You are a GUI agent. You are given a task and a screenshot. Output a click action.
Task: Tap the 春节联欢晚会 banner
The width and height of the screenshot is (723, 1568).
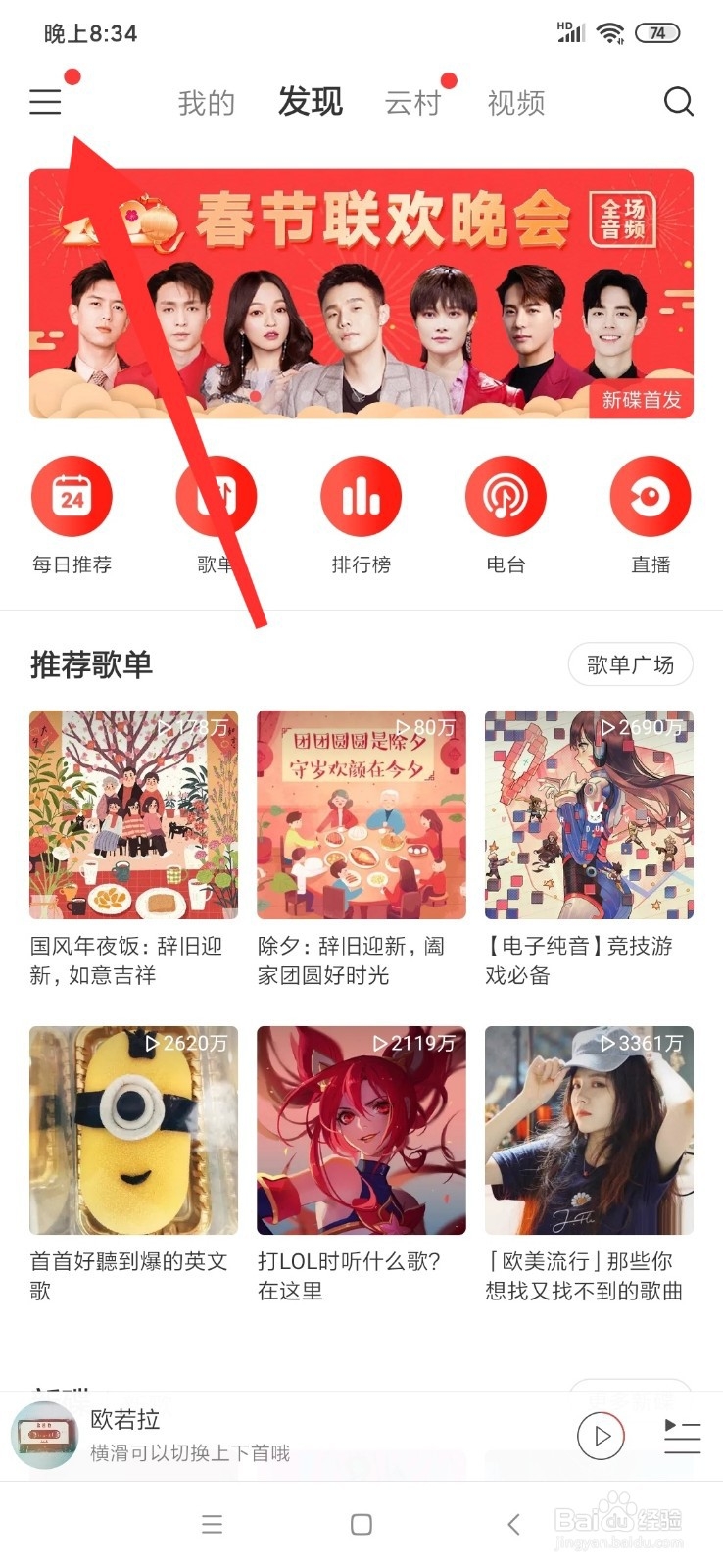click(x=361, y=291)
